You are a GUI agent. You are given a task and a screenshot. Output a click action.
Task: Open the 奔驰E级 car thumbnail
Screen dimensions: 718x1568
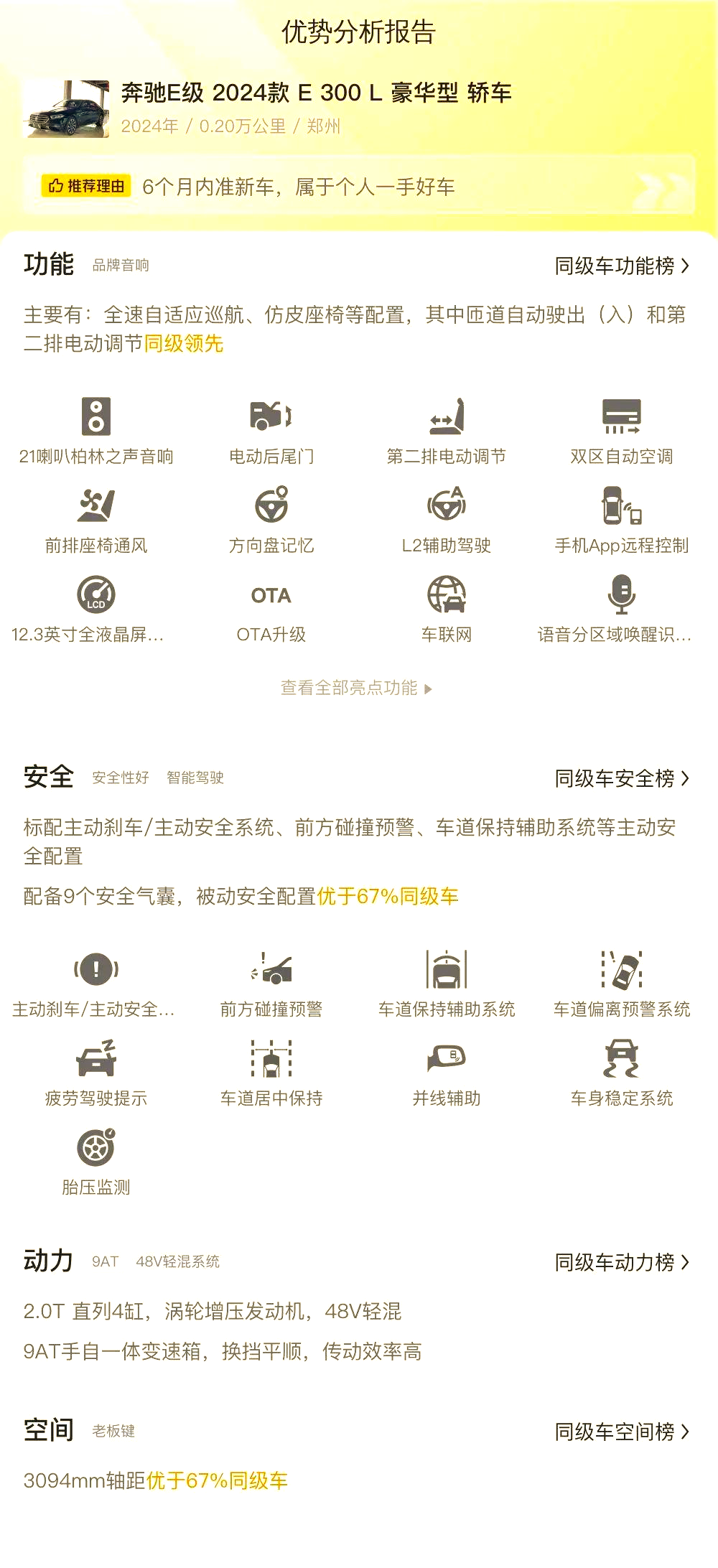coord(66,108)
